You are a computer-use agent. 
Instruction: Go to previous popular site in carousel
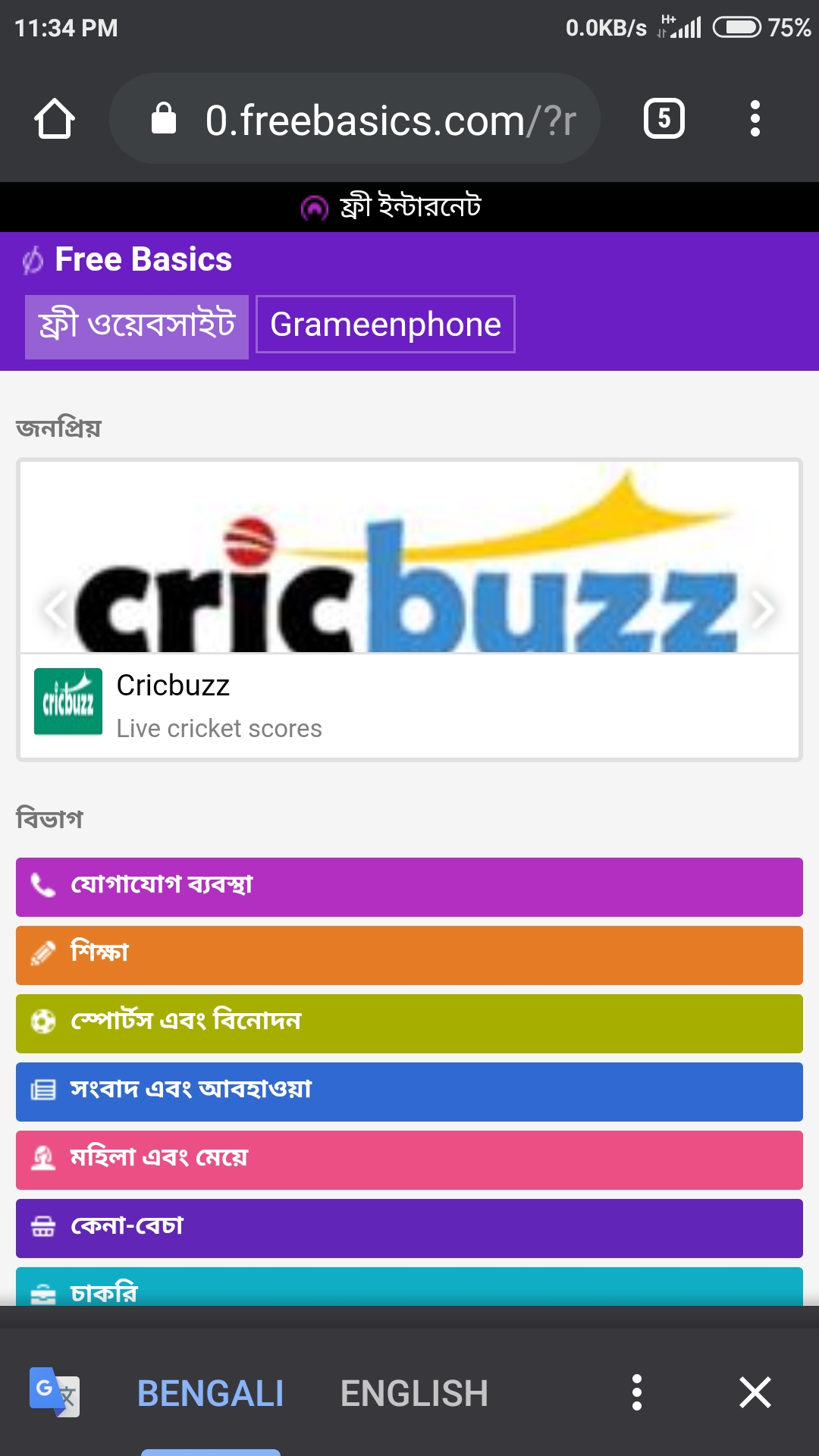pos(55,608)
